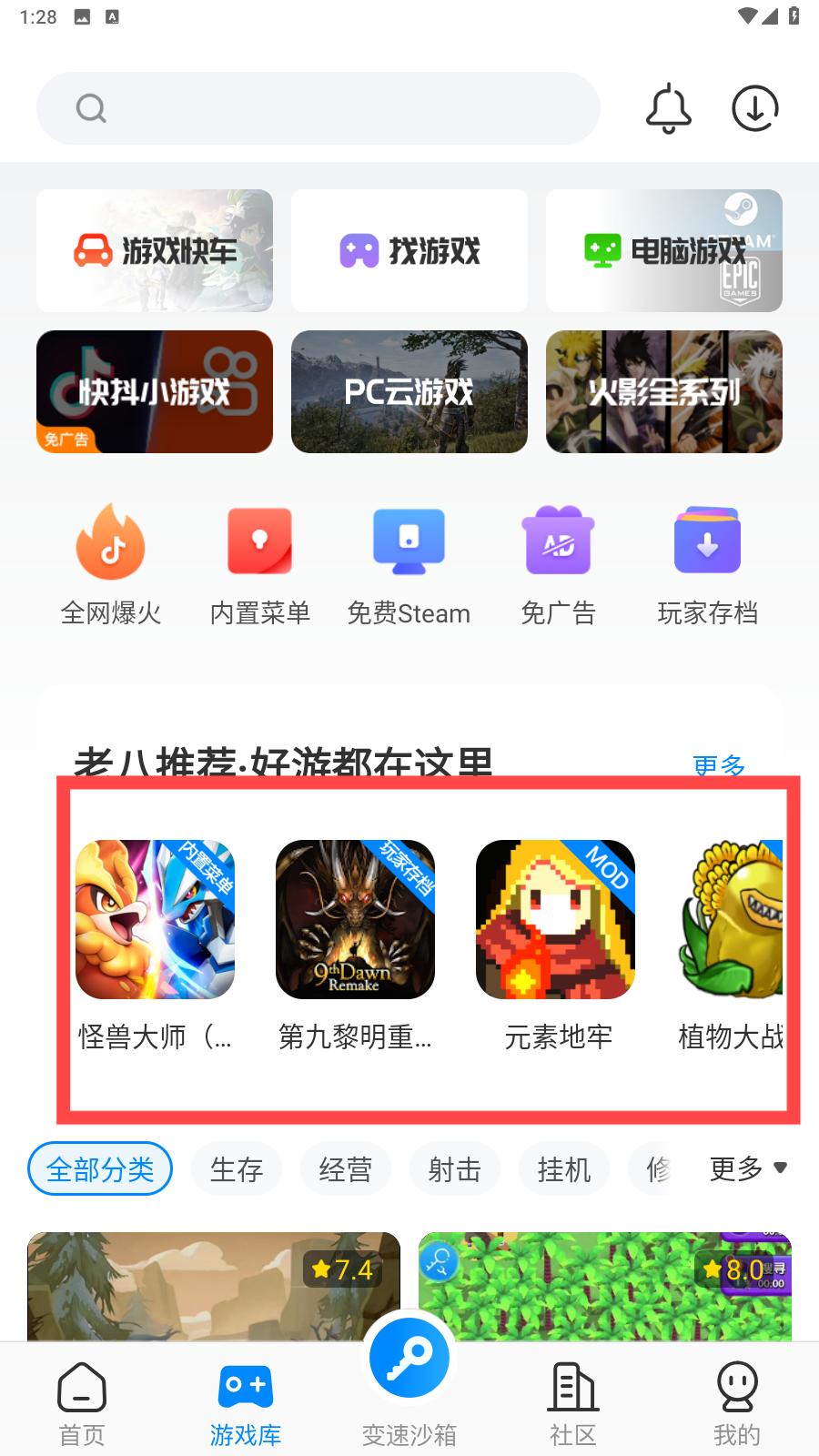Open the 第九黎明重制版 game
819x1456 pixels.
(355, 942)
